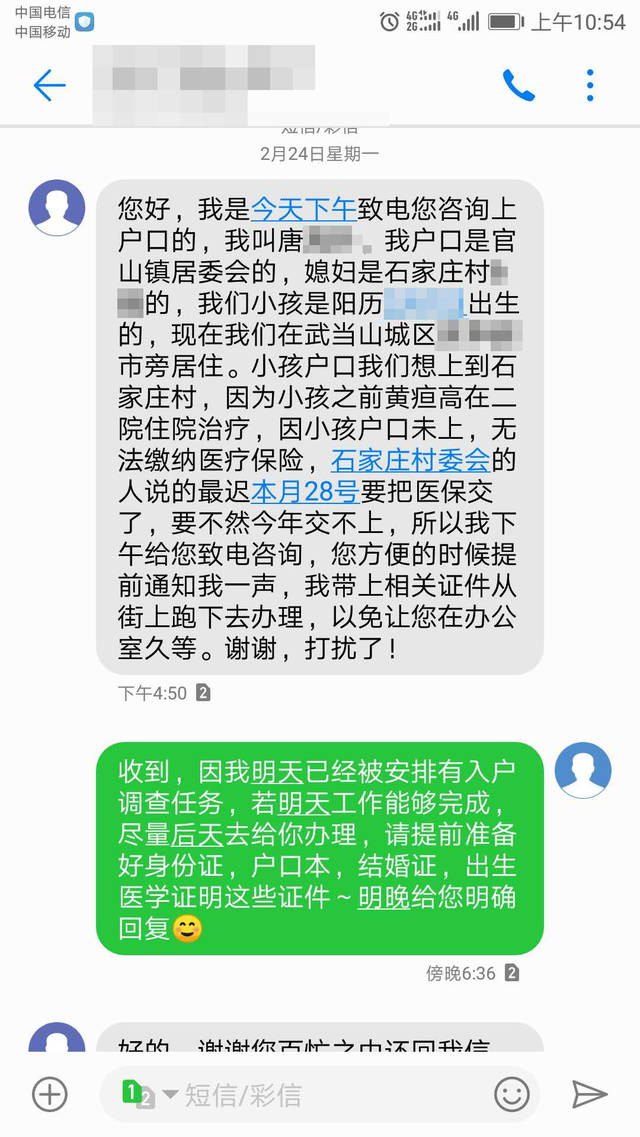The image size is (640, 1137).
Task: Tap the 本月28号 date link
Action: pos(304,492)
